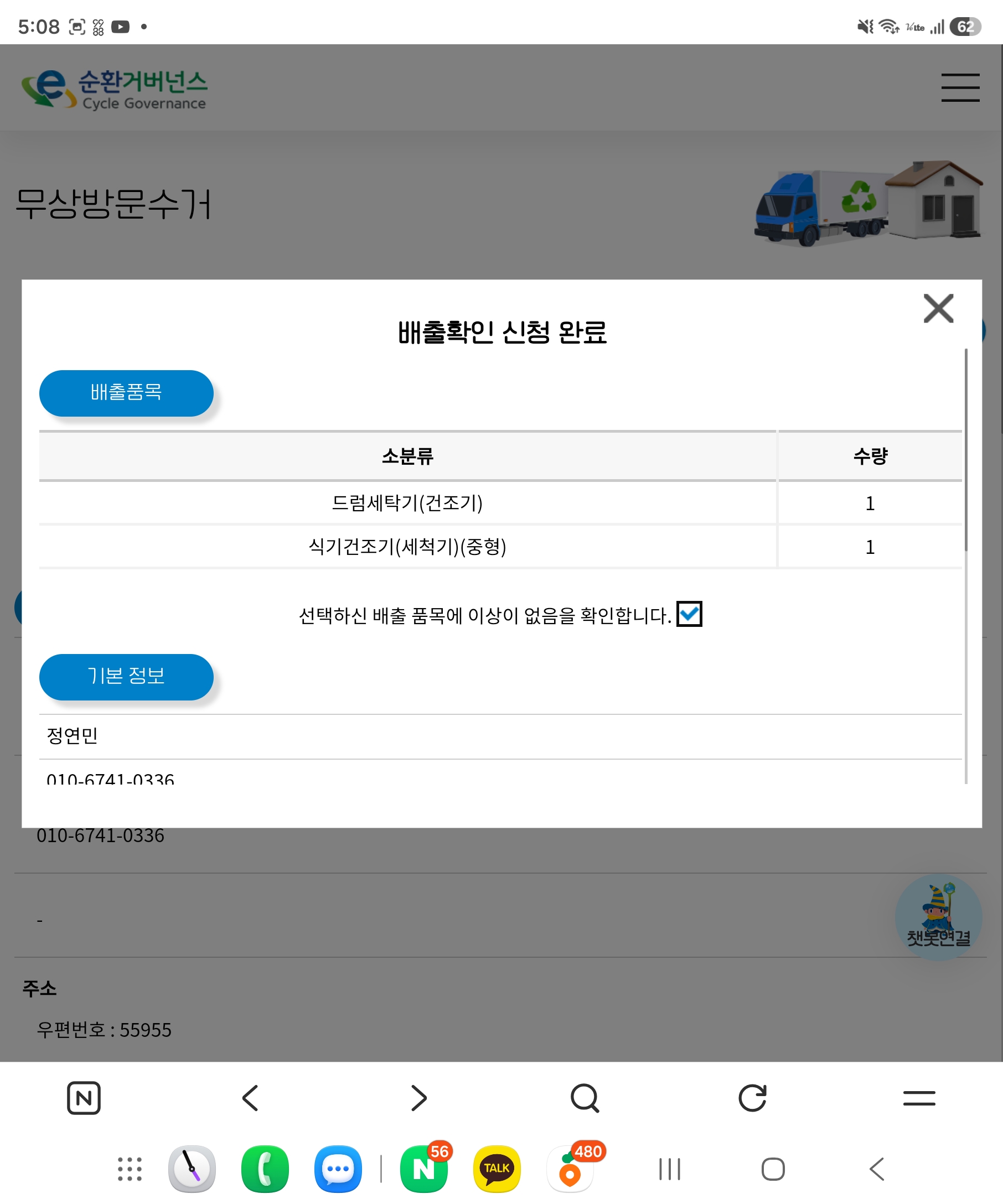Launch KakaoTalk from the taskbar
1003x1204 pixels.
click(497, 1169)
